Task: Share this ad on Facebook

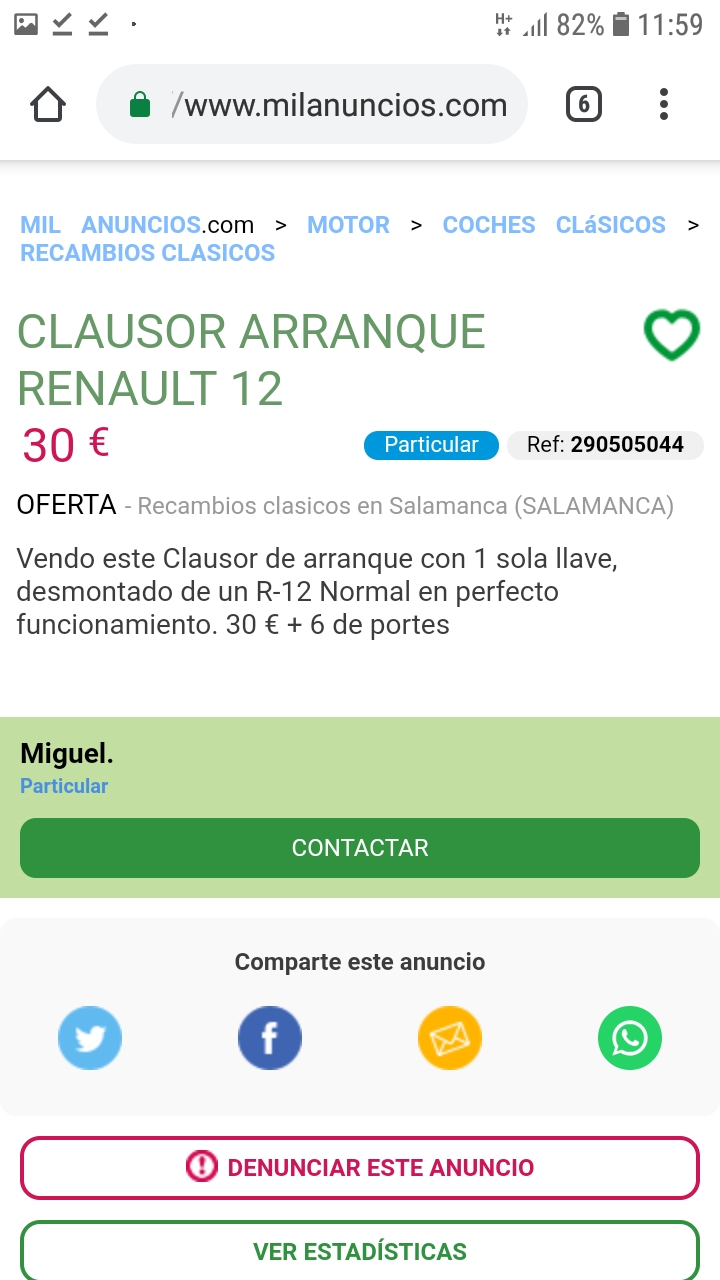Action: click(x=270, y=1038)
